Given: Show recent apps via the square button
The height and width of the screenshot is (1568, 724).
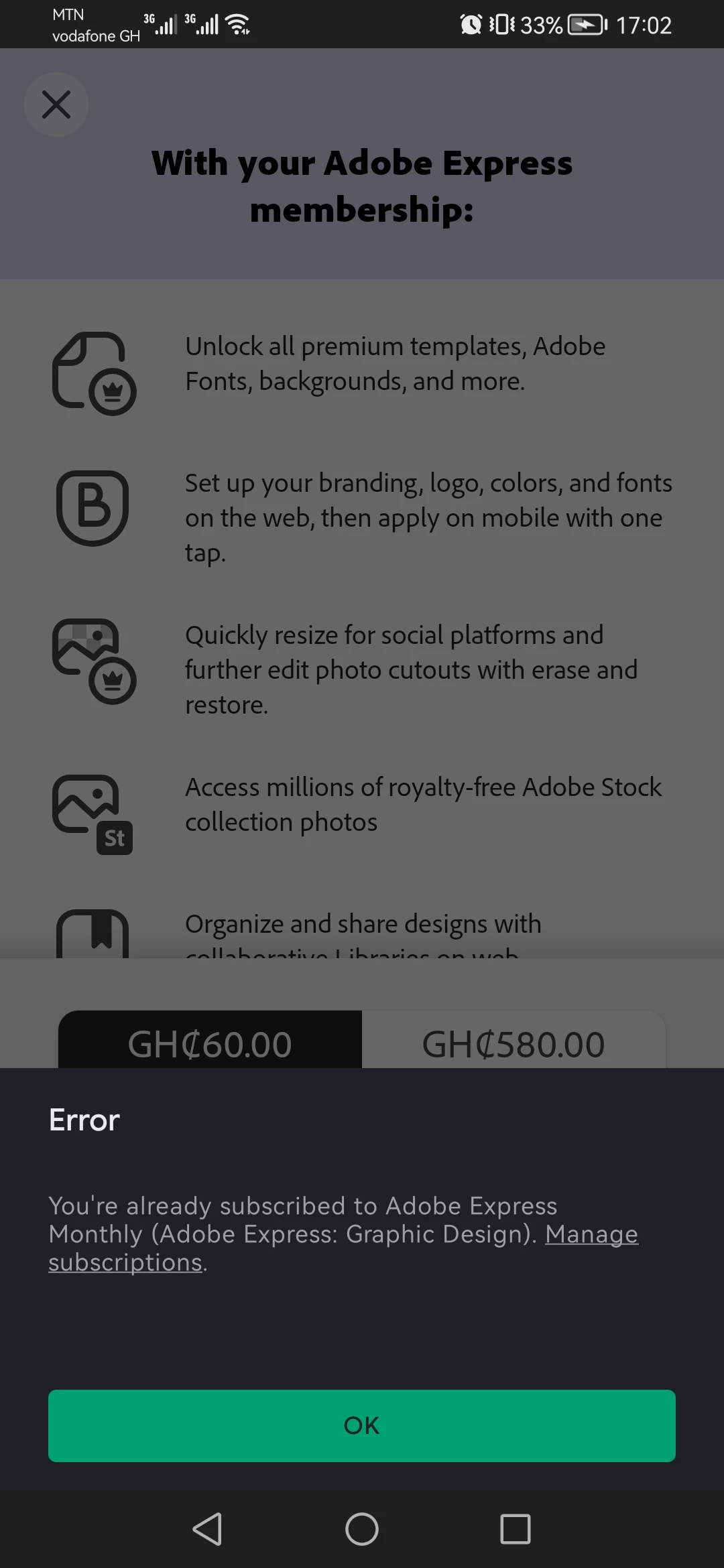Looking at the screenshot, I should click(x=516, y=1528).
